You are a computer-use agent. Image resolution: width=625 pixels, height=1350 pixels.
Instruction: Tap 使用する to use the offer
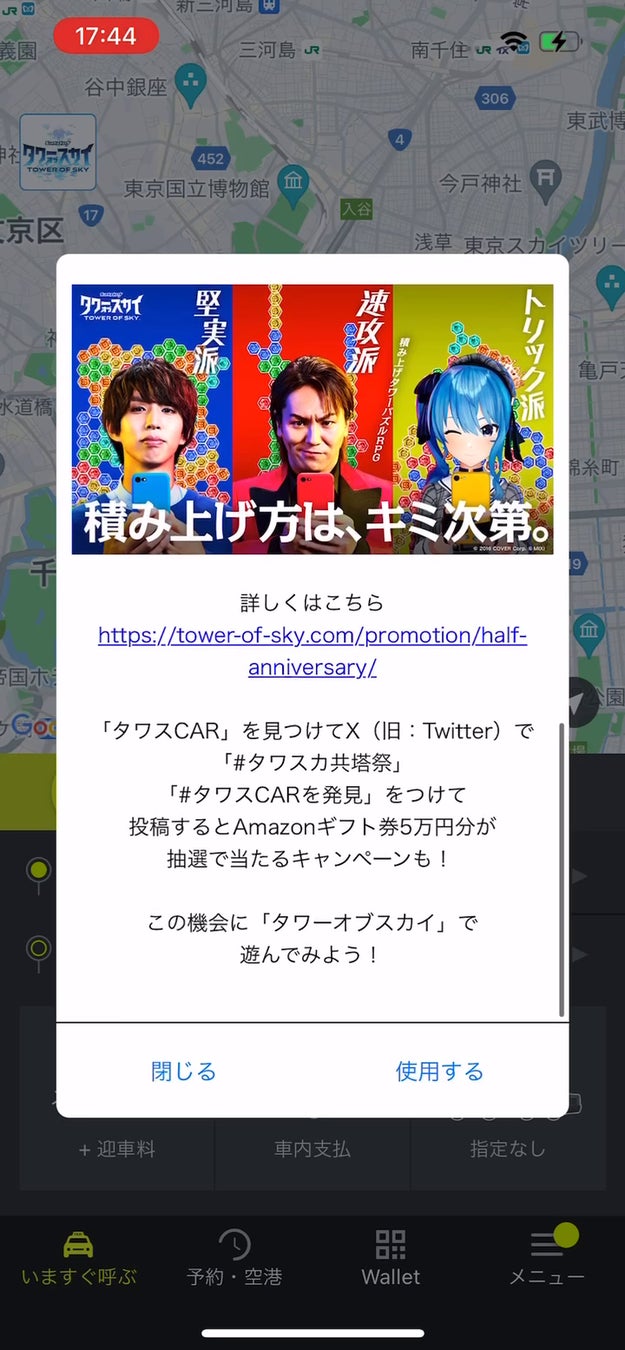point(439,1071)
